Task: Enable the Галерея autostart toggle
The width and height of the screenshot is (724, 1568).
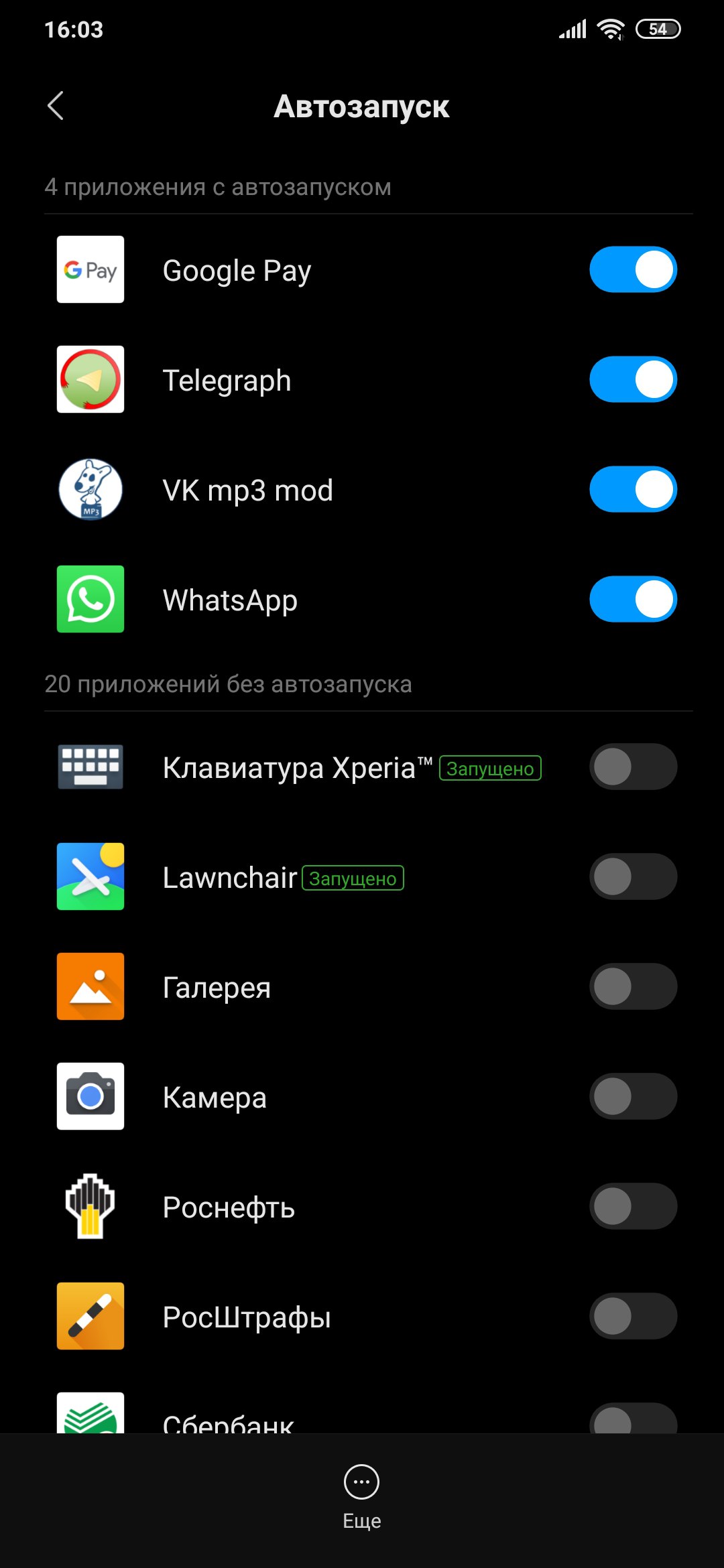Action: [x=633, y=986]
